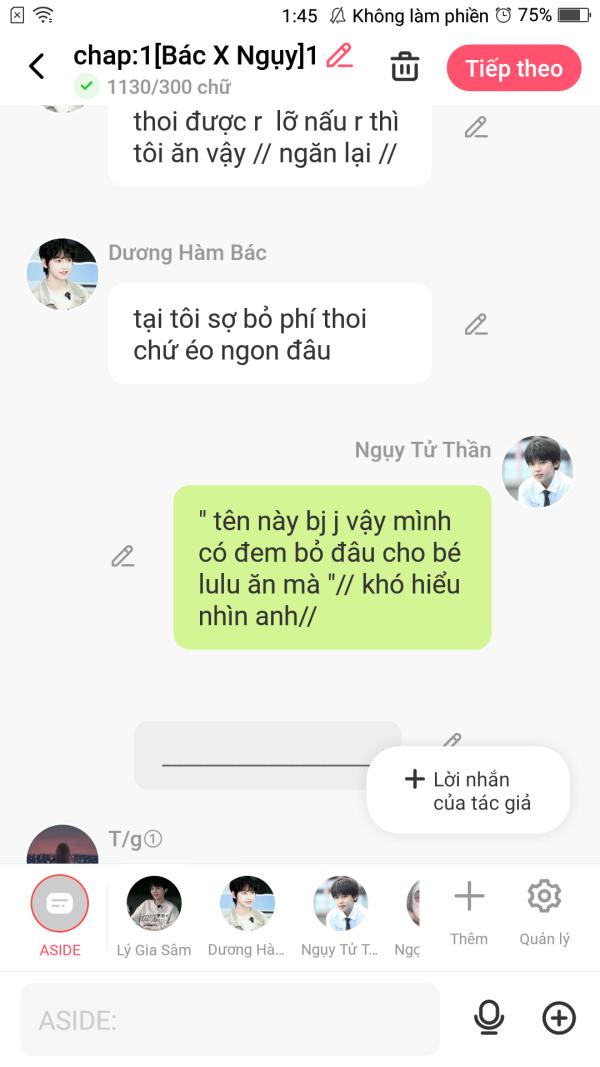Choose character Ngụy Tử Thần in the character bar

[340, 916]
